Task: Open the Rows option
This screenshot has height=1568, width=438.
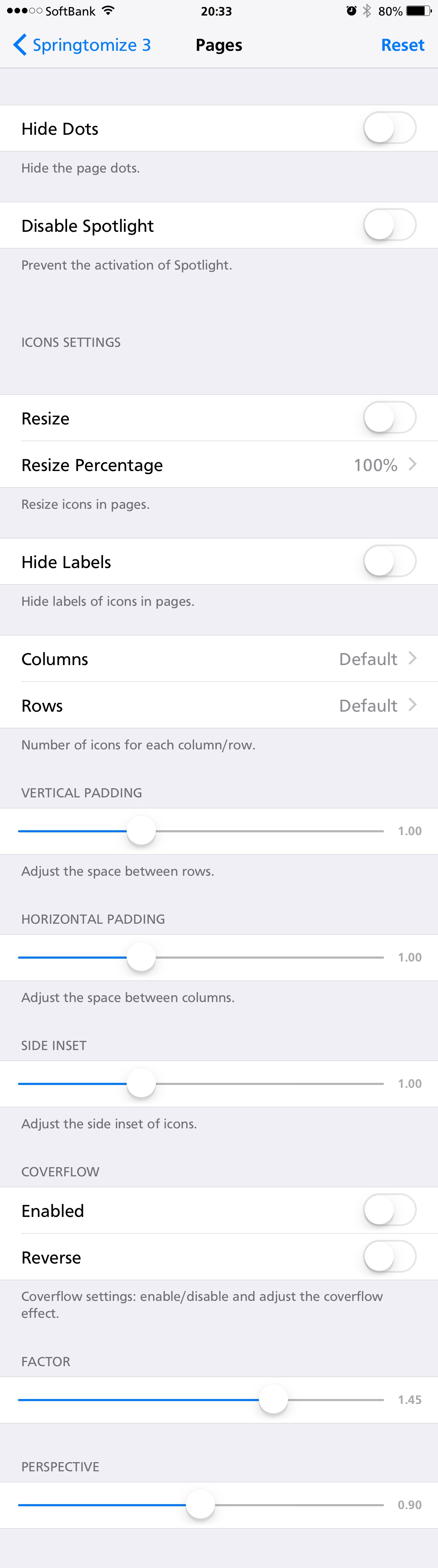Action: [x=219, y=705]
